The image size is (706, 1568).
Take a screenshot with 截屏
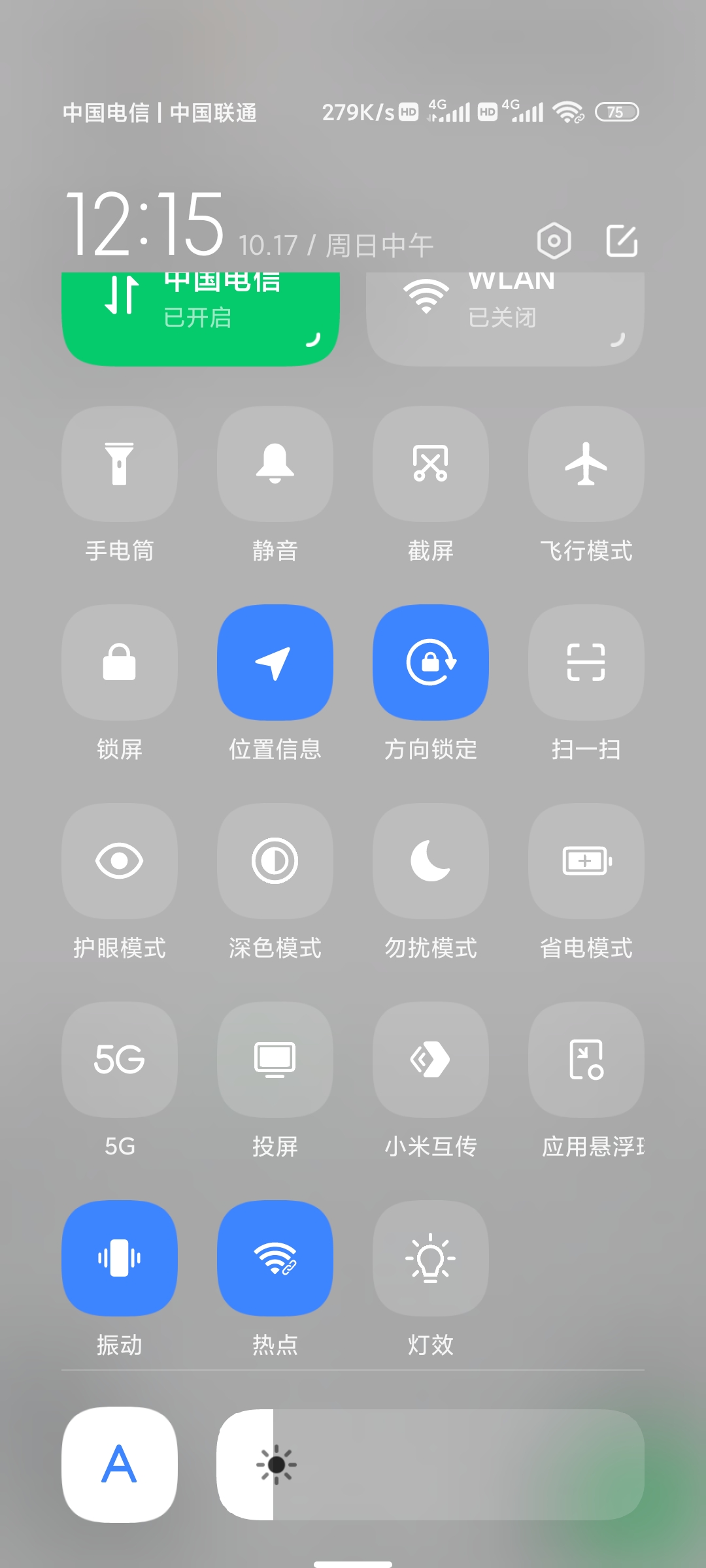coord(431,464)
